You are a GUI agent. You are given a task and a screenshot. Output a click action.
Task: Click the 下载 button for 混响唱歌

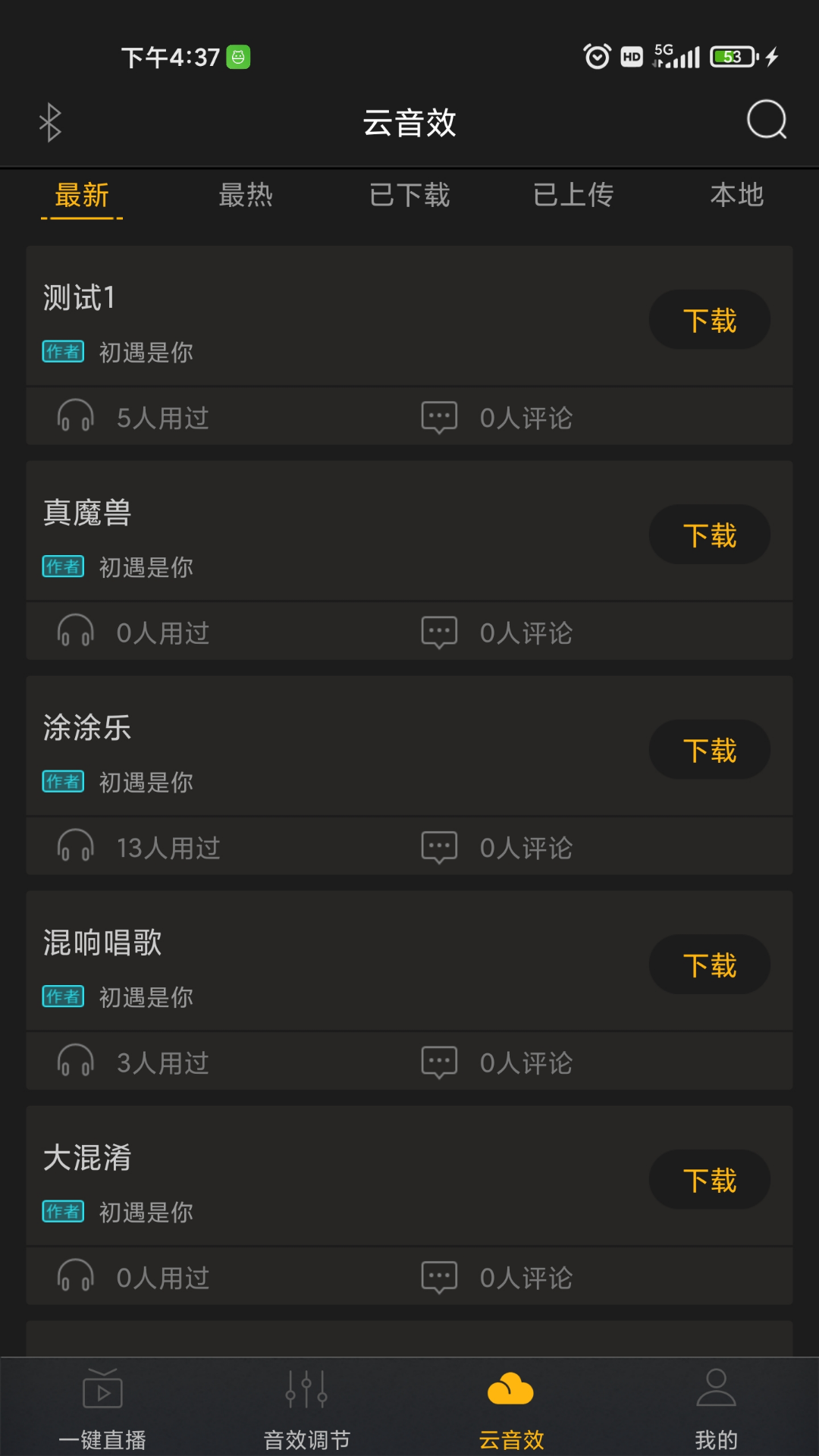tap(710, 965)
